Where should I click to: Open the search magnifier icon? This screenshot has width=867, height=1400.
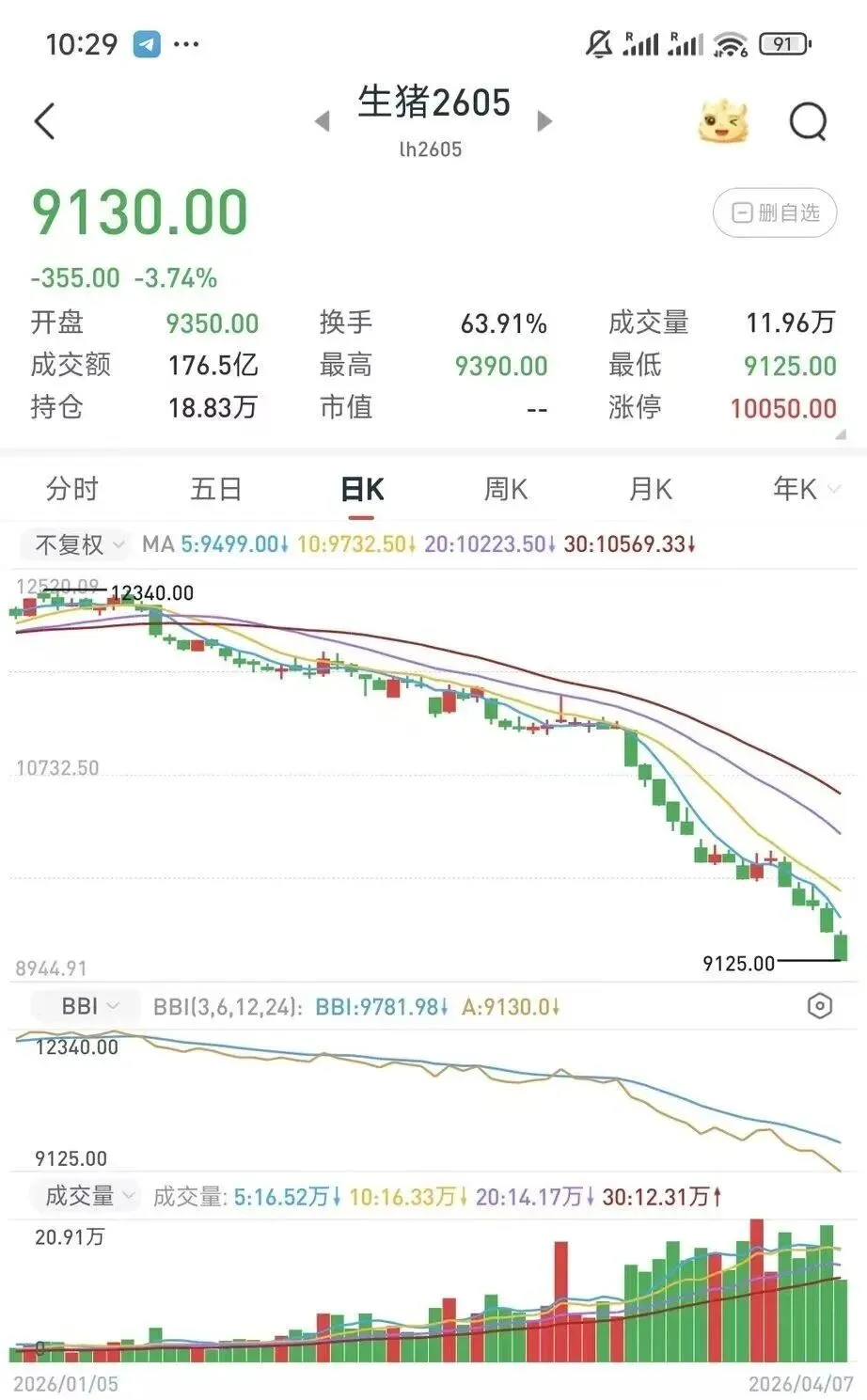pos(808,121)
